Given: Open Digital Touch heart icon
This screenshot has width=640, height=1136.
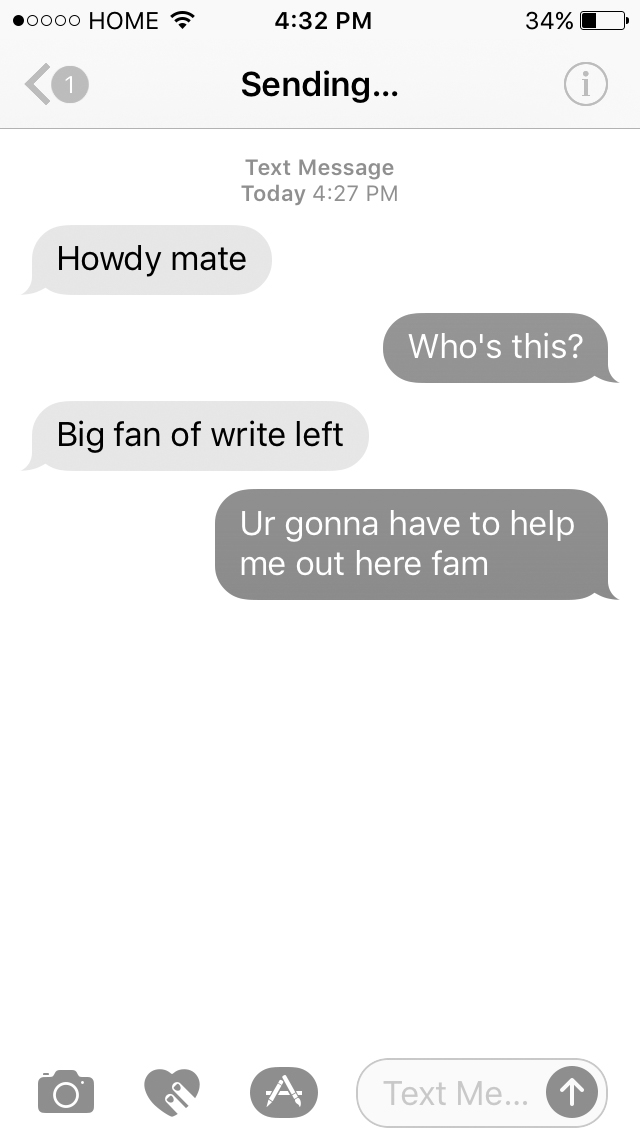Looking at the screenshot, I should pos(172,1092).
